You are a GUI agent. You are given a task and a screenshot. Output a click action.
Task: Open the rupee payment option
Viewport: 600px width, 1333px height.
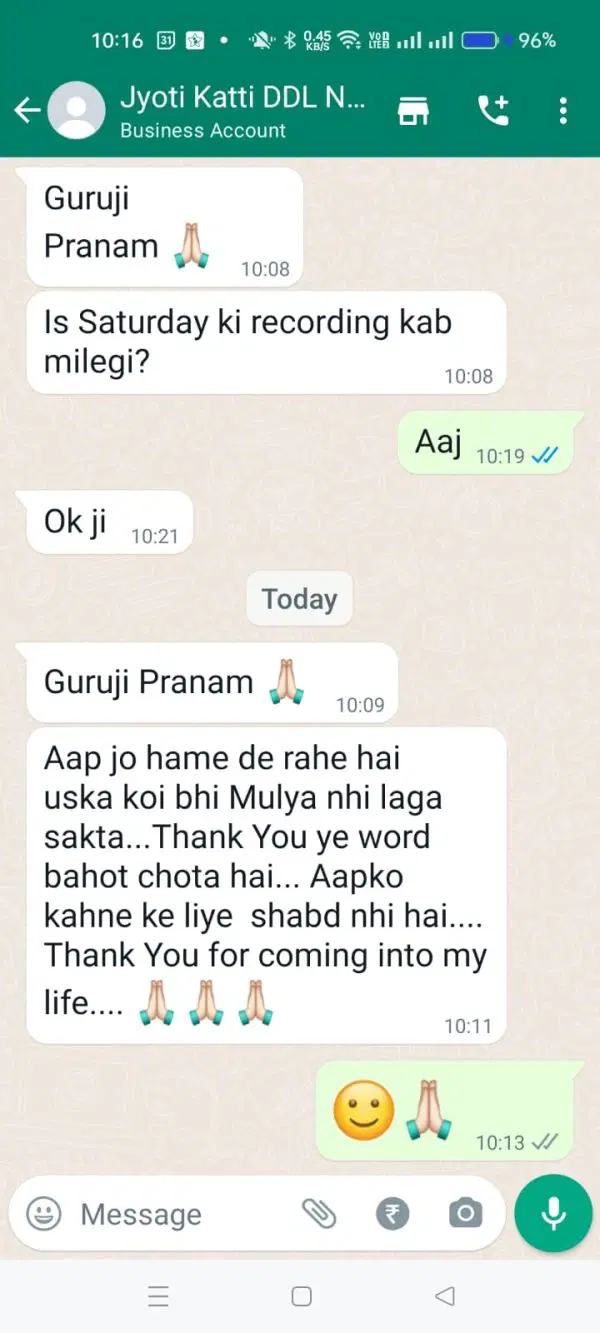click(x=392, y=1214)
